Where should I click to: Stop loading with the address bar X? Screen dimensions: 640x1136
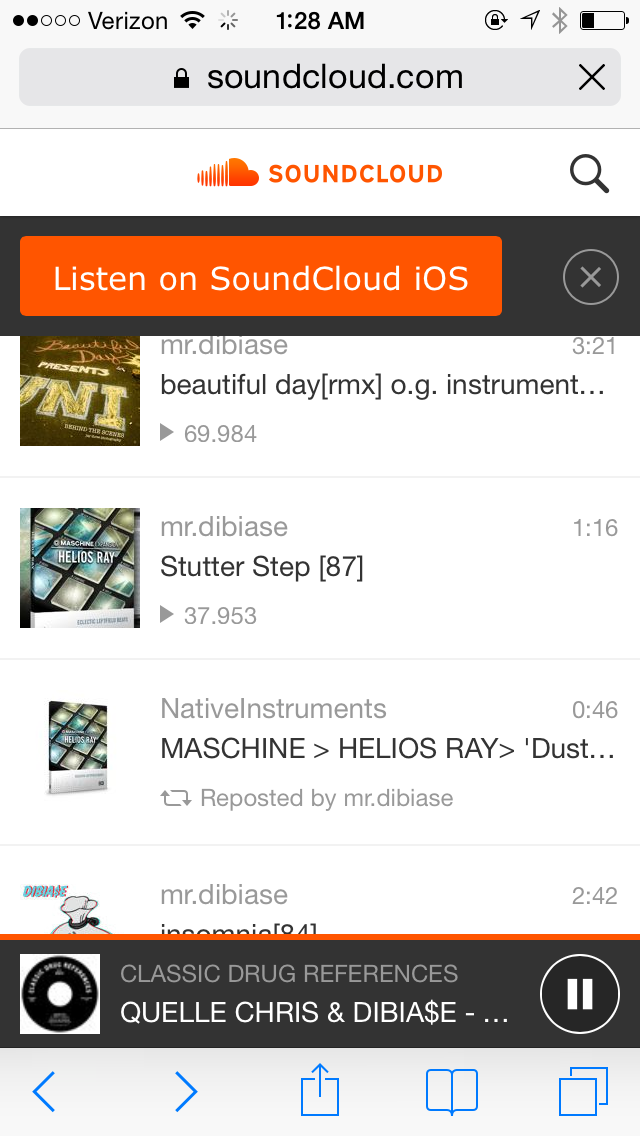pos(592,78)
